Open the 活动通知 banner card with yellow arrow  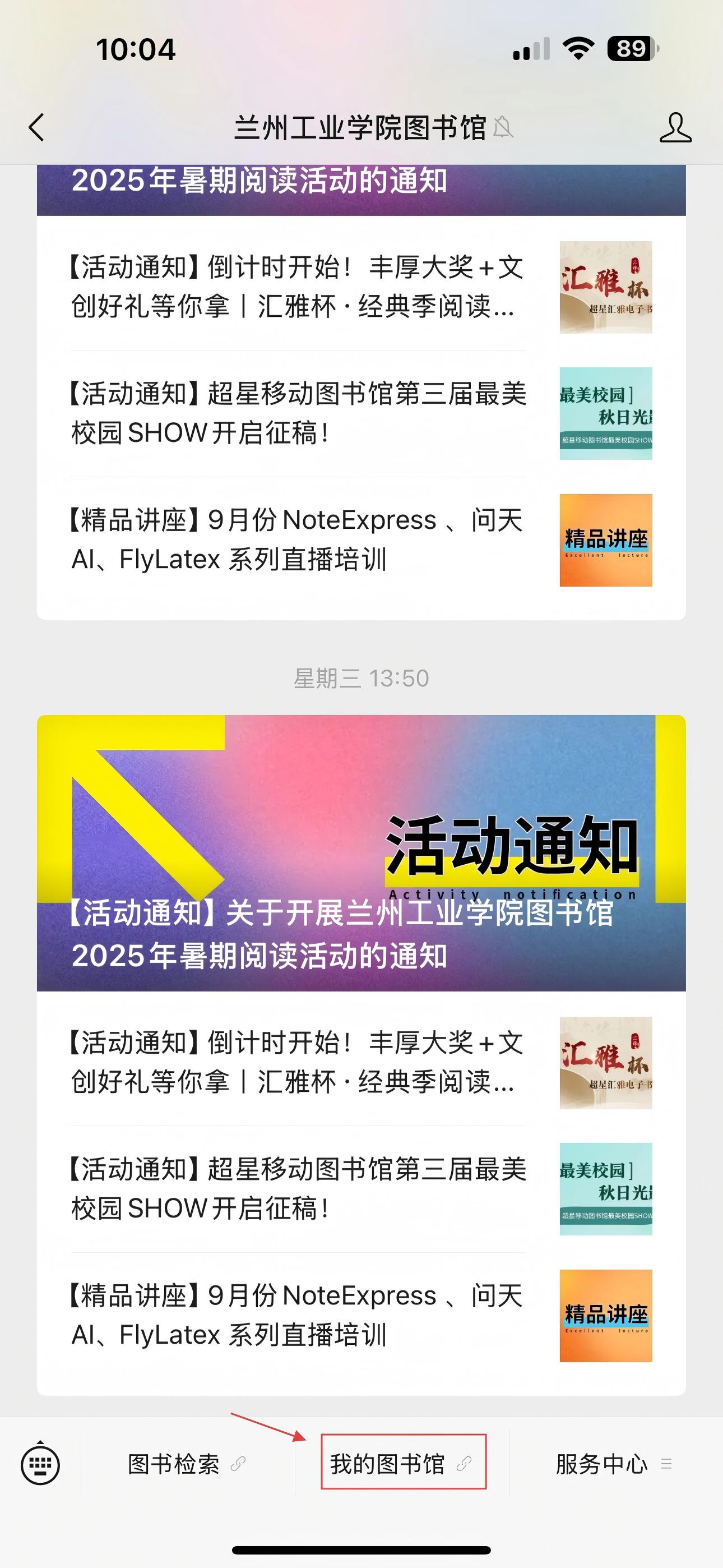coord(361,852)
